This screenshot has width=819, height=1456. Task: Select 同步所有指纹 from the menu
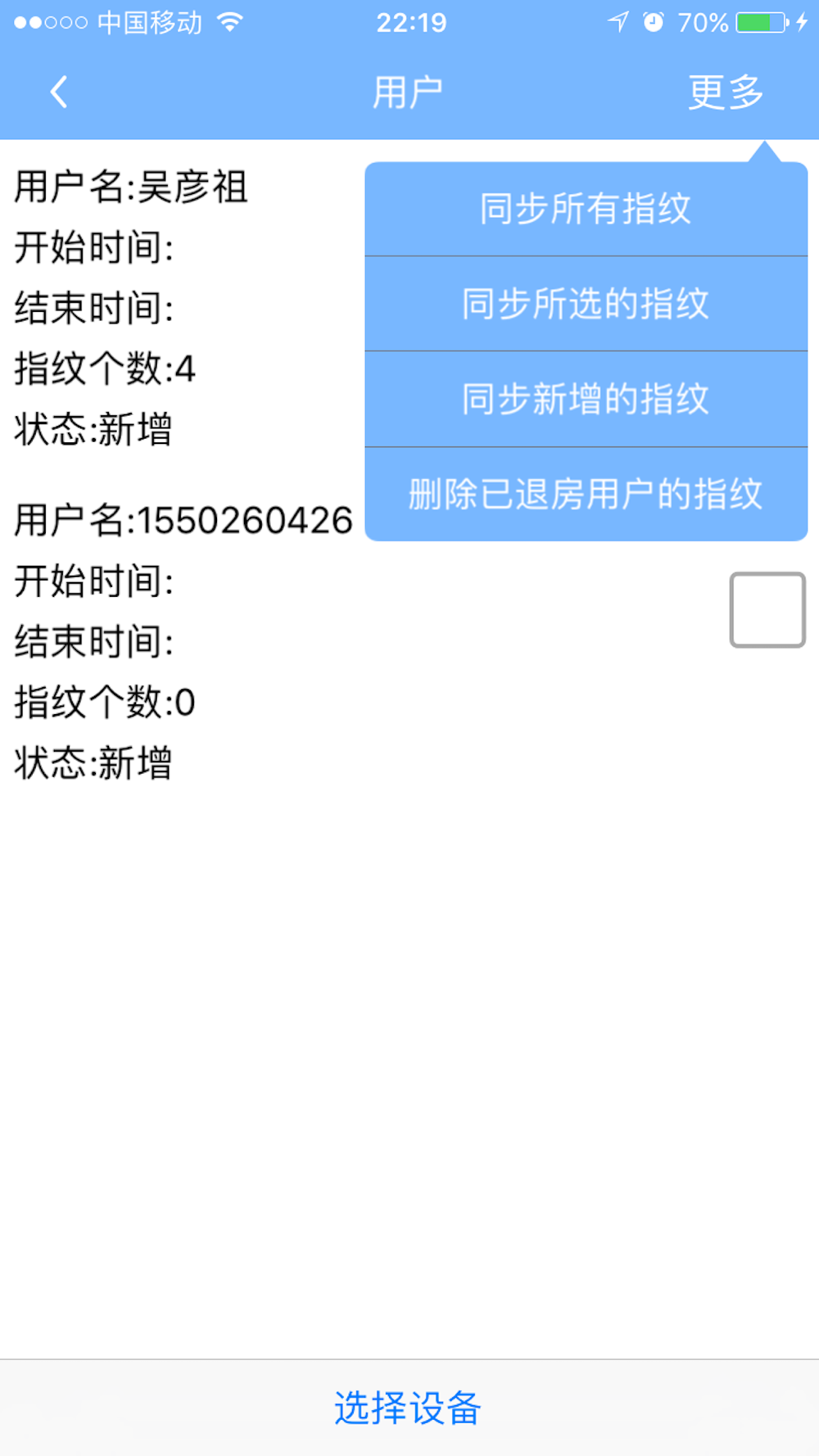pyautogui.click(x=586, y=209)
